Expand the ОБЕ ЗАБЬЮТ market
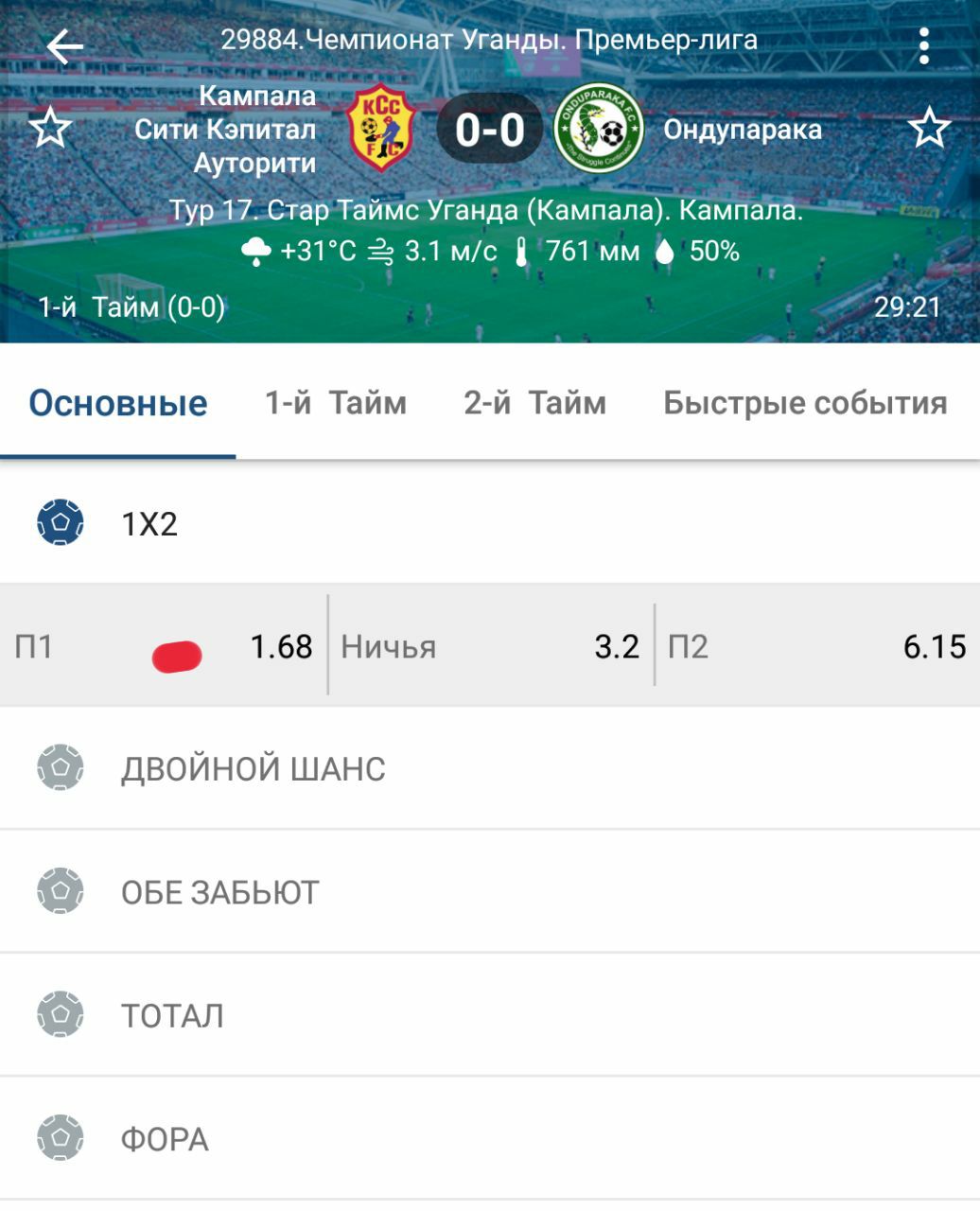Screen dimensions: 980x1211 coord(219,892)
